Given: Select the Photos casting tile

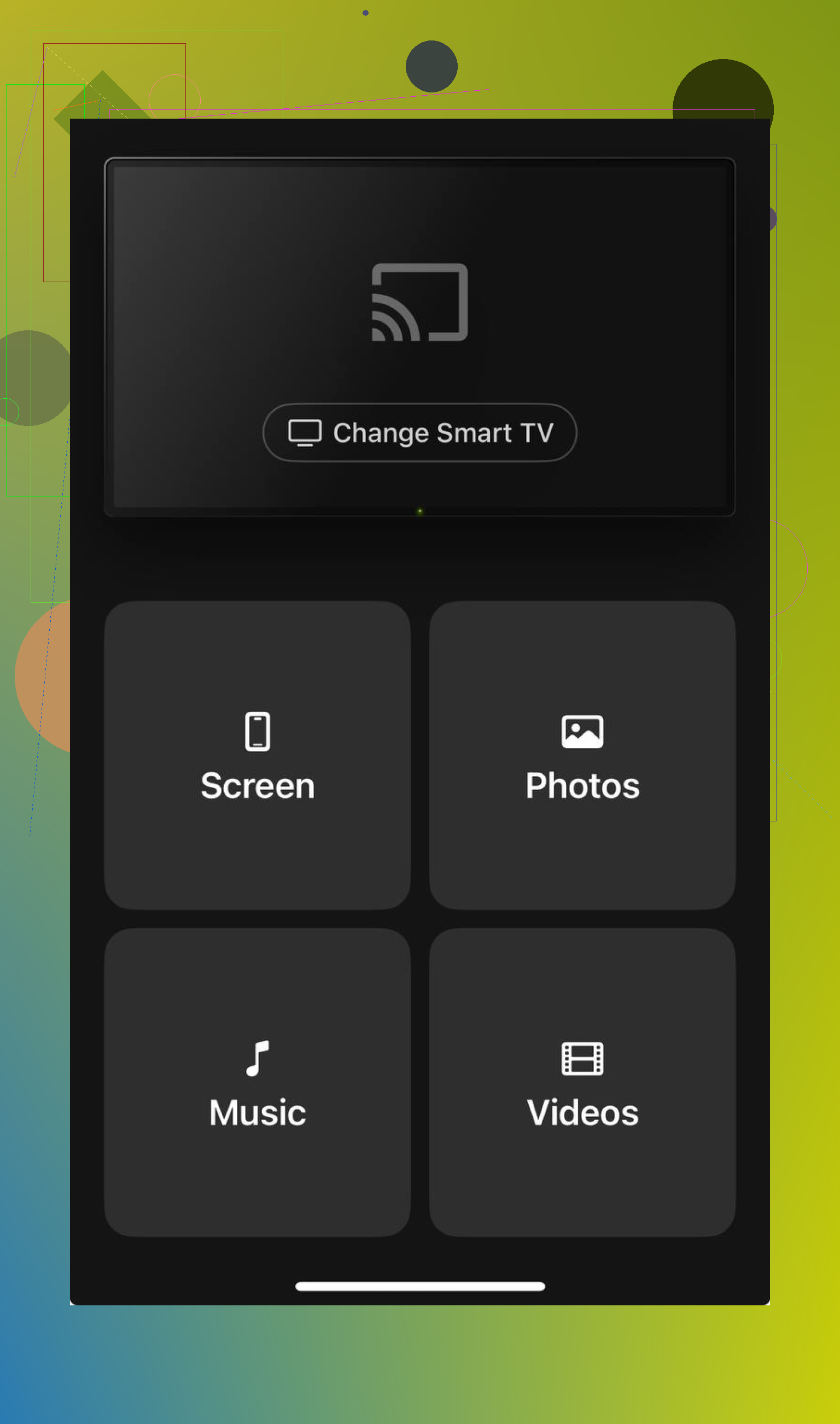Looking at the screenshot, I should point(582,755).
